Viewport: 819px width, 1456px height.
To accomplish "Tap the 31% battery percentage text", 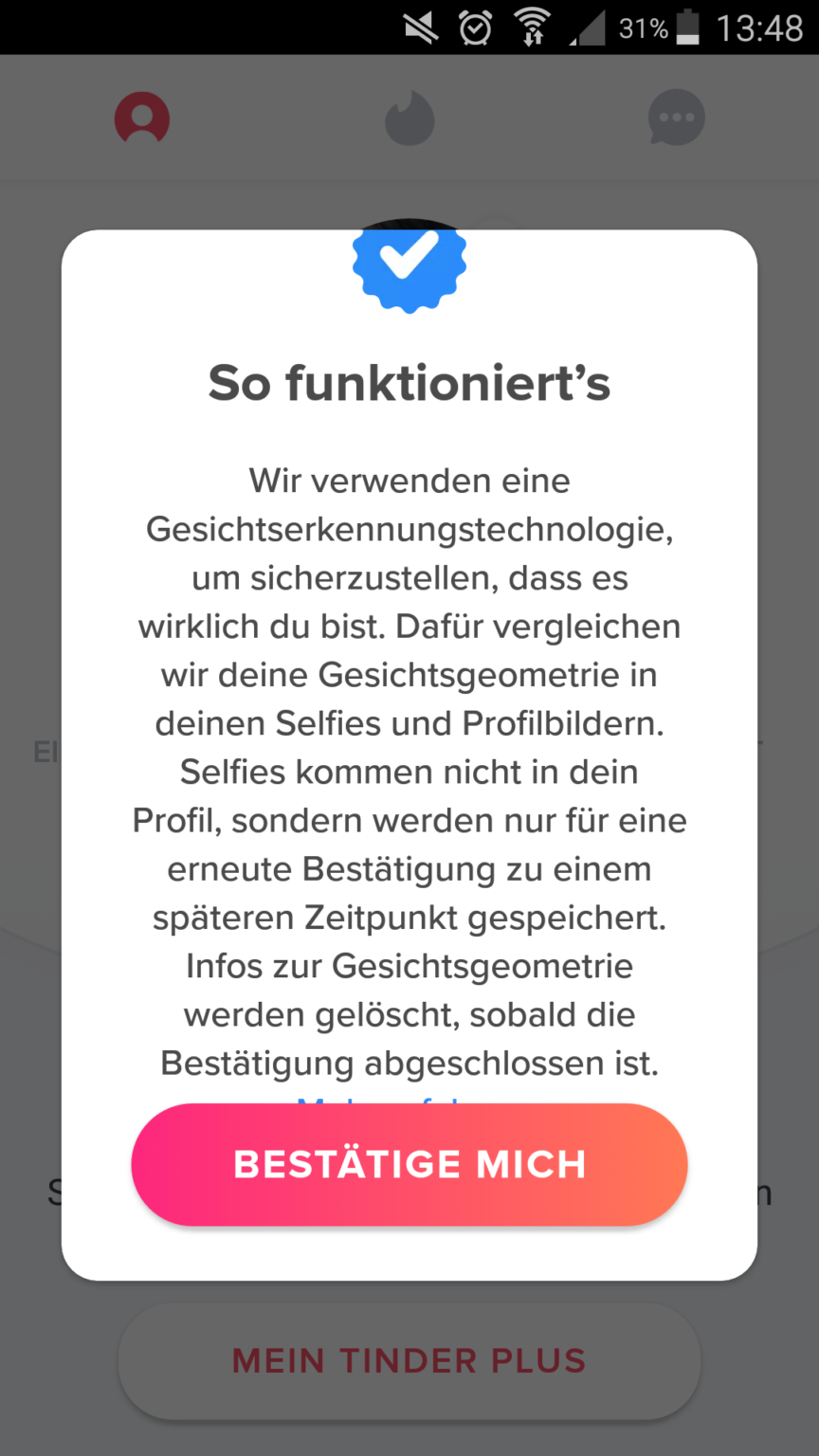I will point(642,27).
